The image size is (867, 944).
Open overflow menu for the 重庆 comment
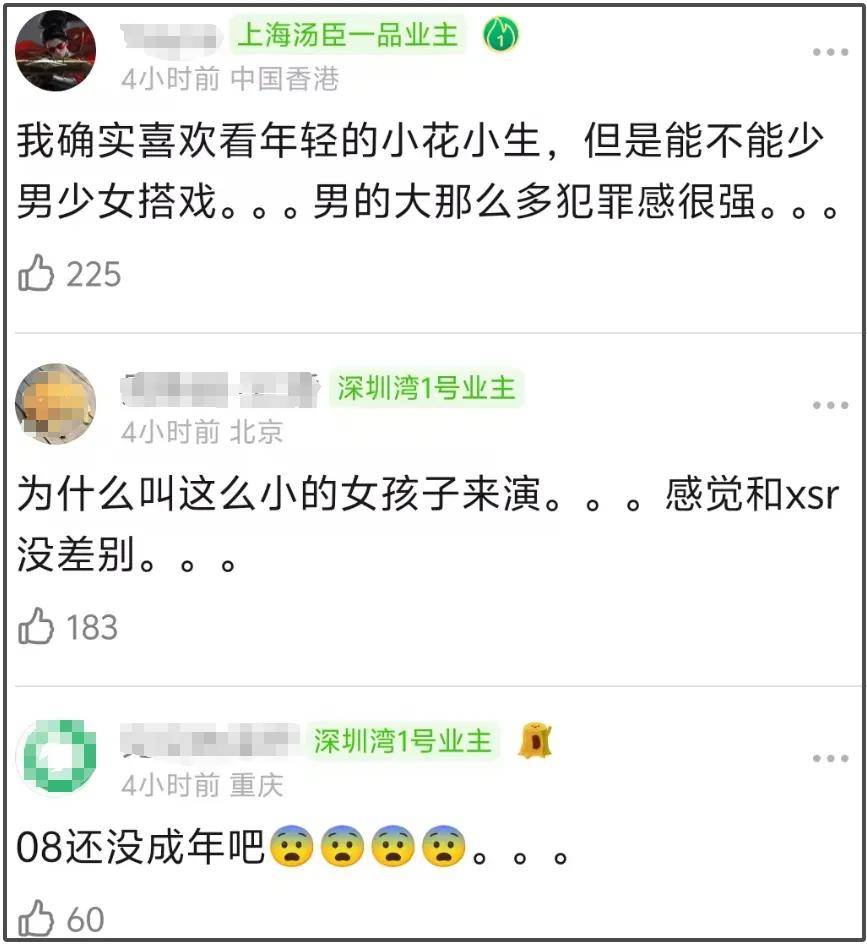(x=830, y=759)
